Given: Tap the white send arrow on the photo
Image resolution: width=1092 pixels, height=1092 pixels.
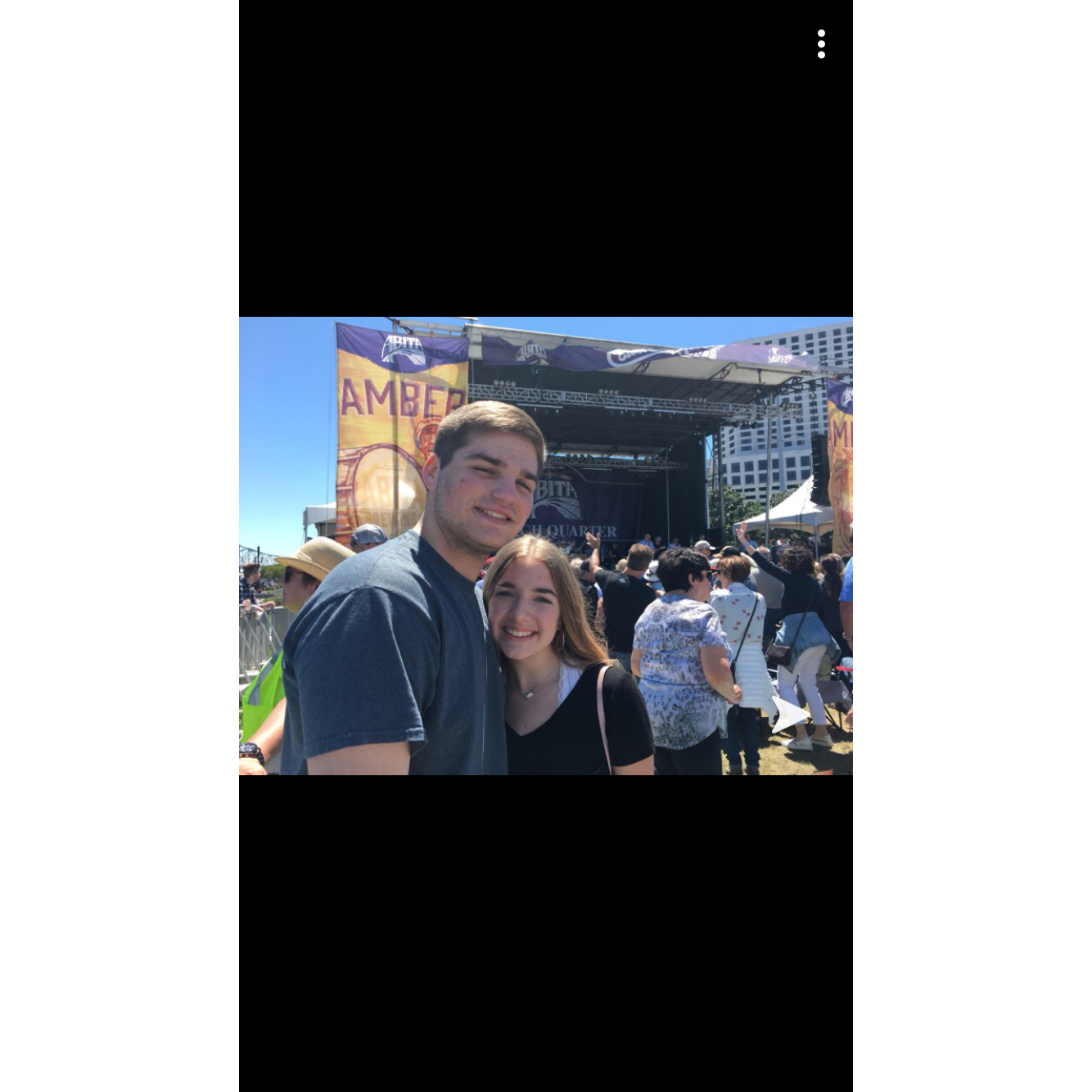Looking at the screenshot, I should point(789,715).
